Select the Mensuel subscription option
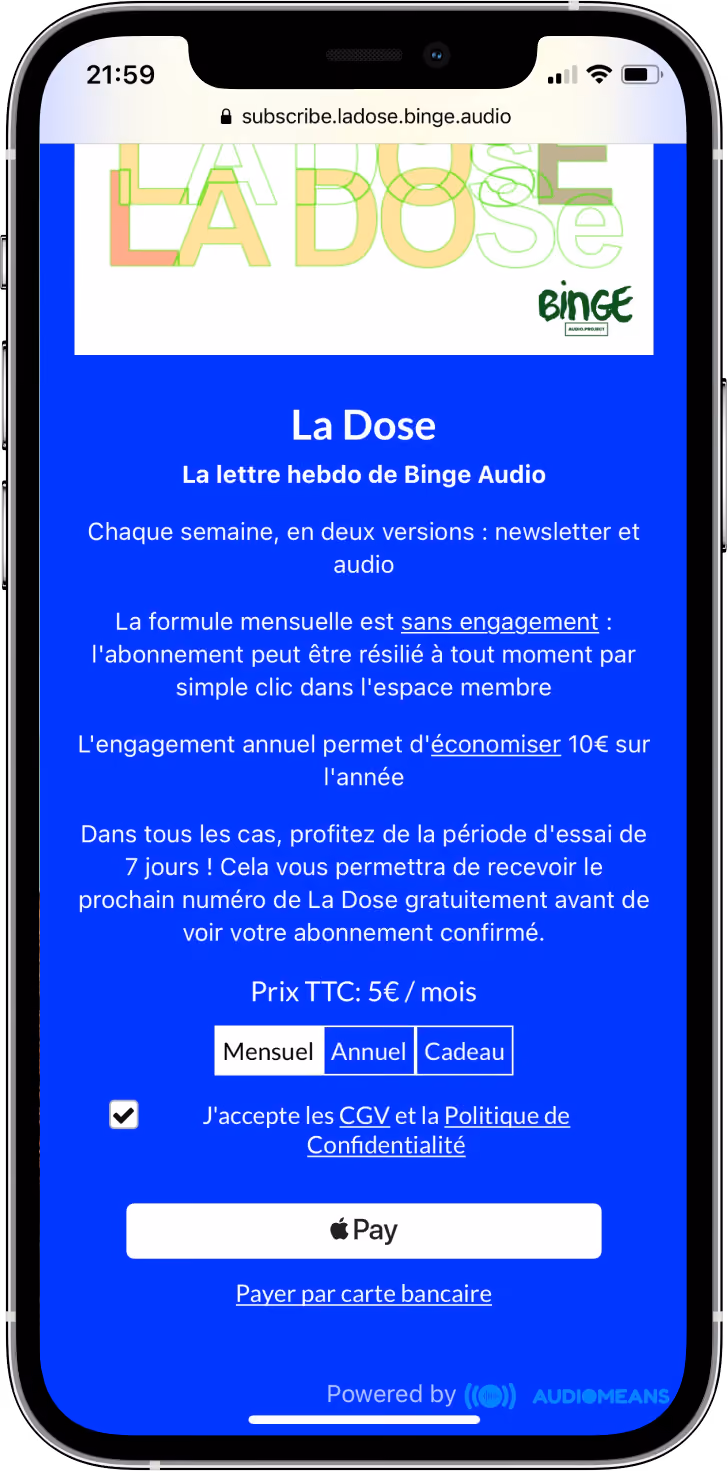This screenshot has width=728, height=1471. pyautogui.click(x=269, y=1051)
